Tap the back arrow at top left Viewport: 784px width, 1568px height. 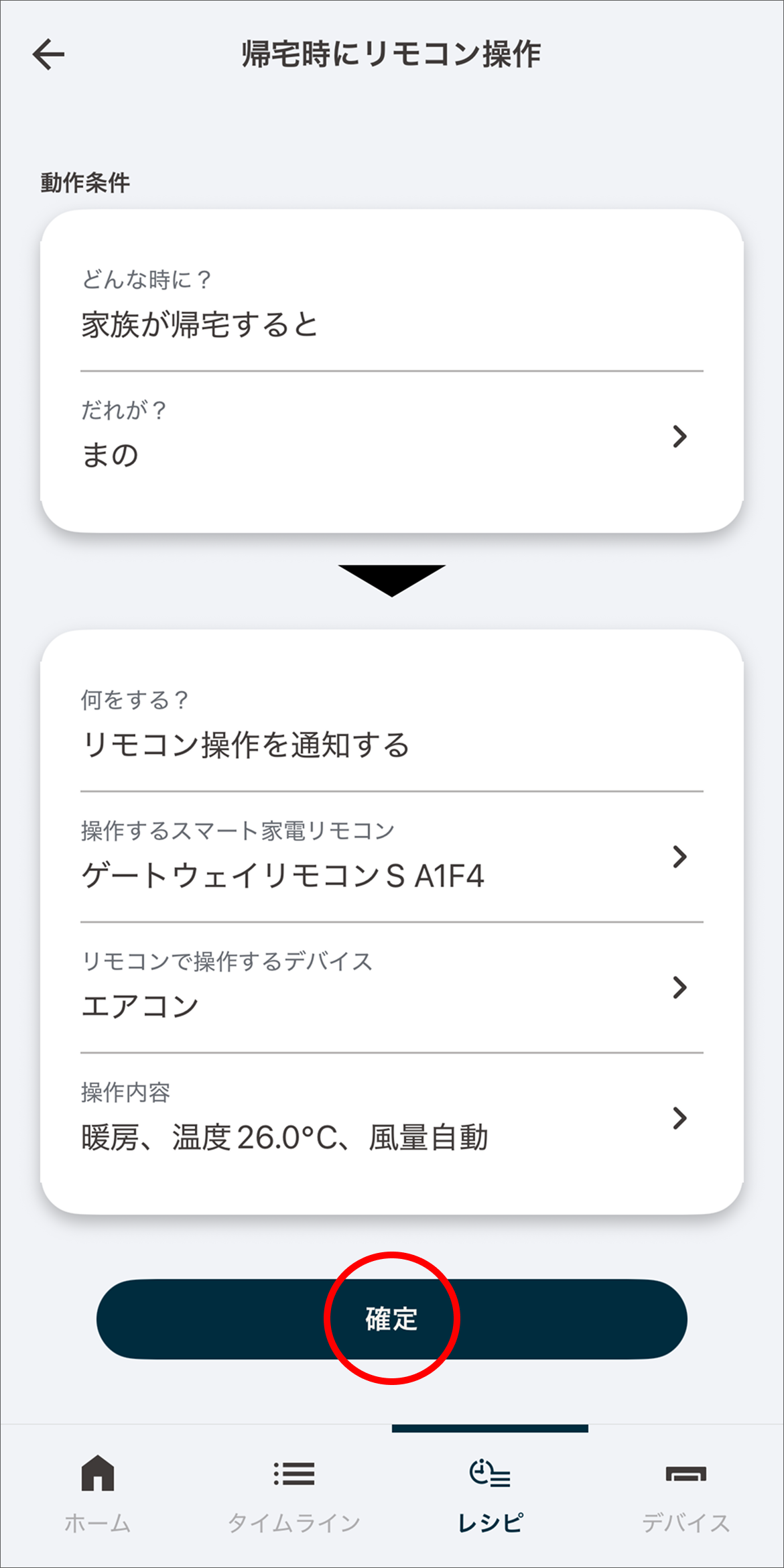(49, 55)
